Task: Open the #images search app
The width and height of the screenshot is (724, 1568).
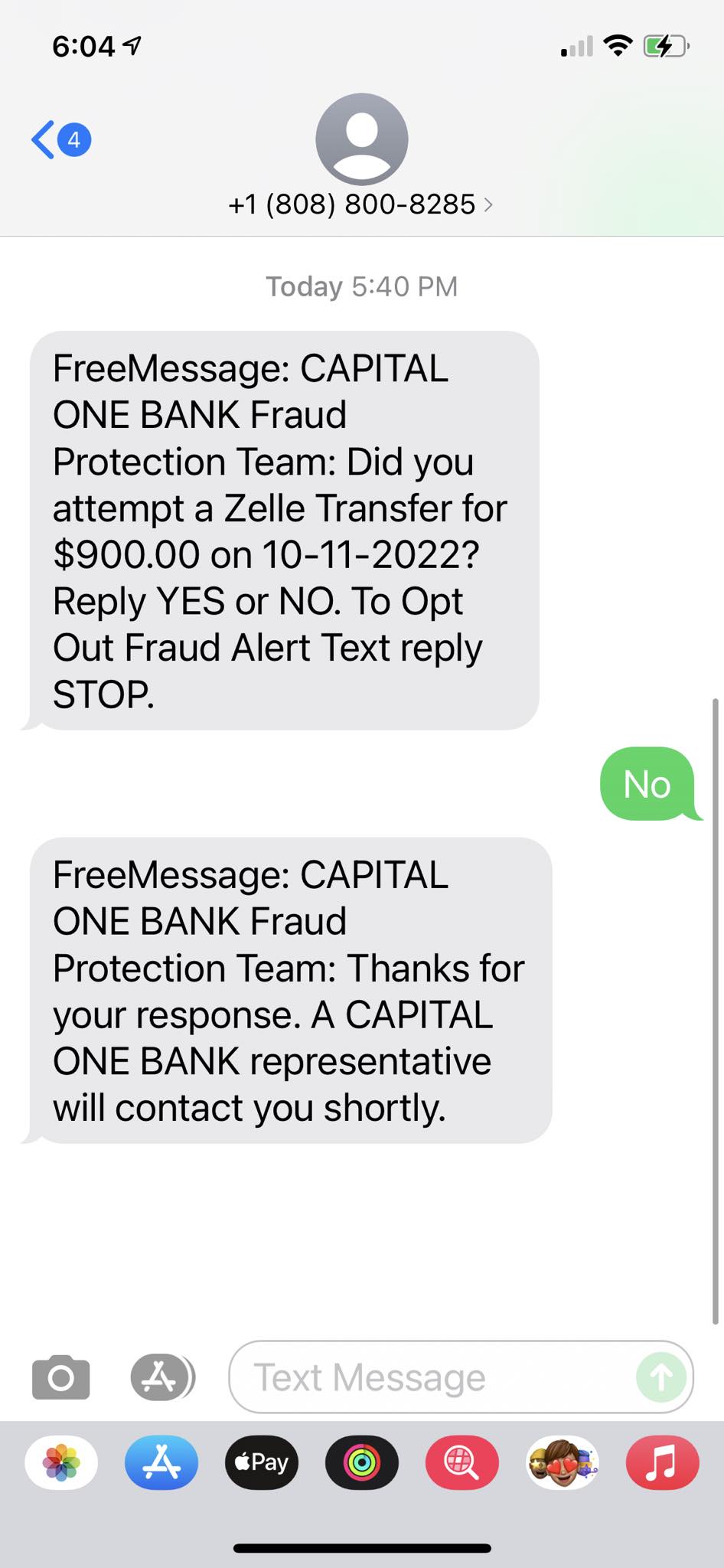Action: pyautogui.click(x=462, y=1462)
